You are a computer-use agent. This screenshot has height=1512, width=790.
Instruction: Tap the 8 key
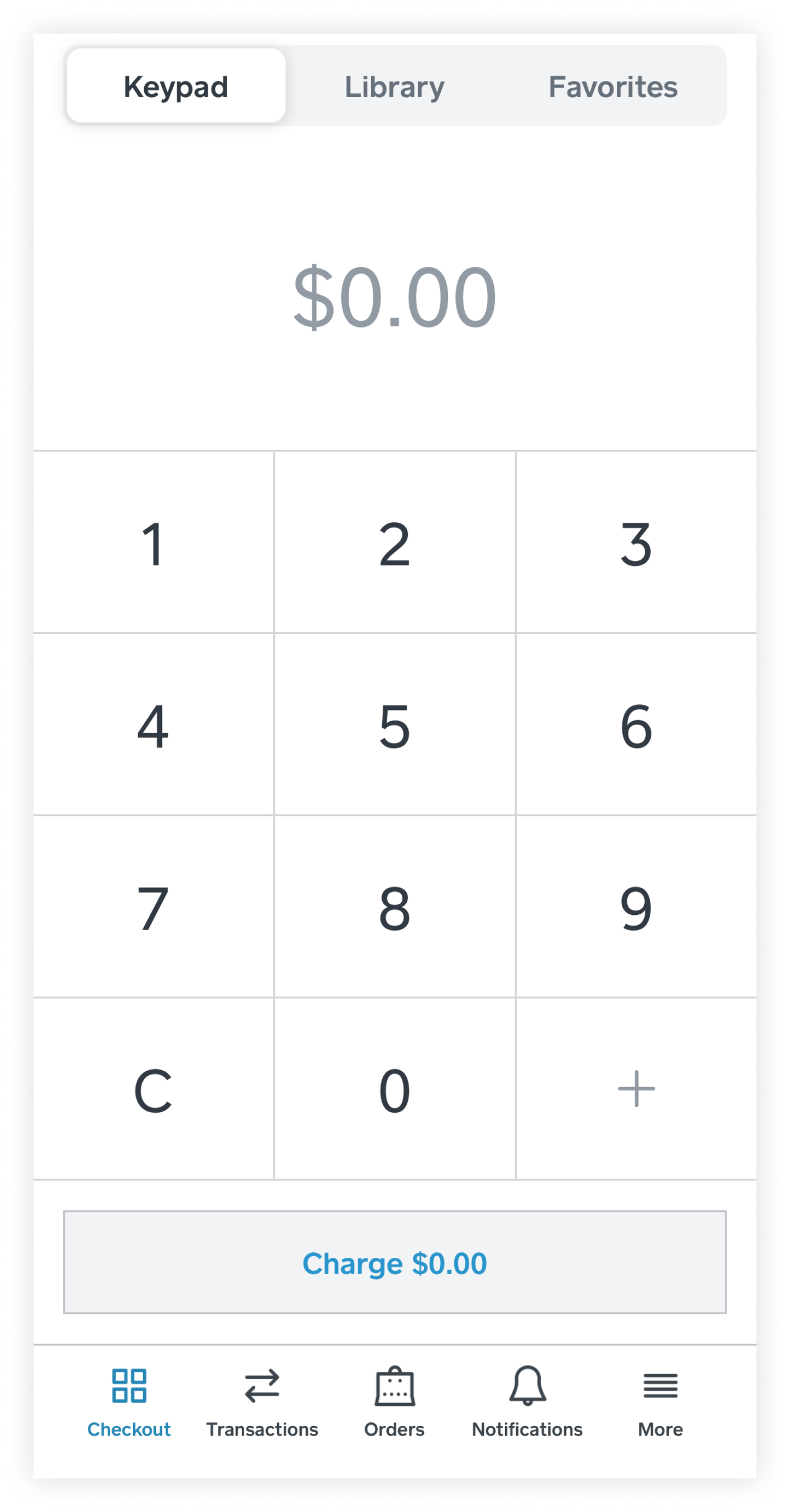click(394, 907)
